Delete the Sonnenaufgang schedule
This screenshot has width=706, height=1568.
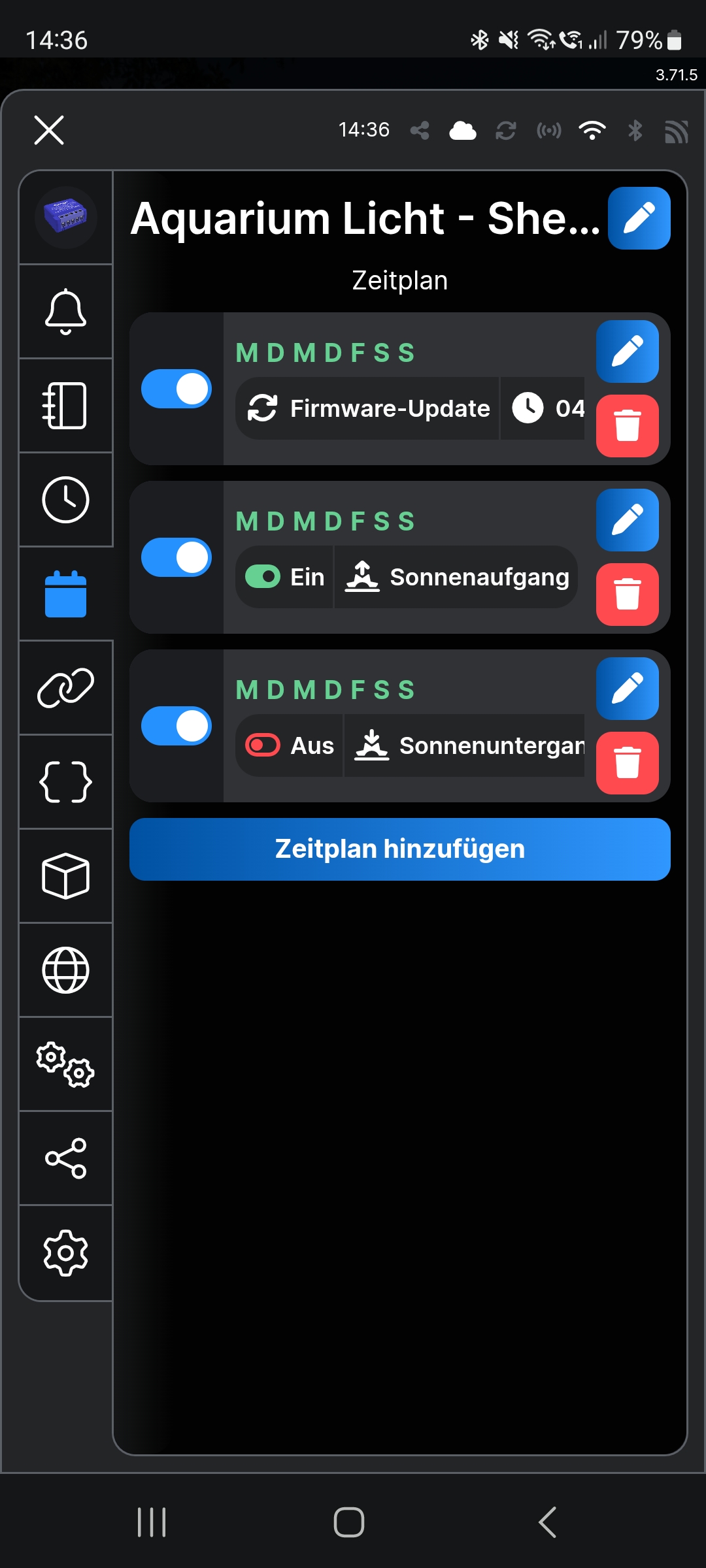click(x=627, y=595)
